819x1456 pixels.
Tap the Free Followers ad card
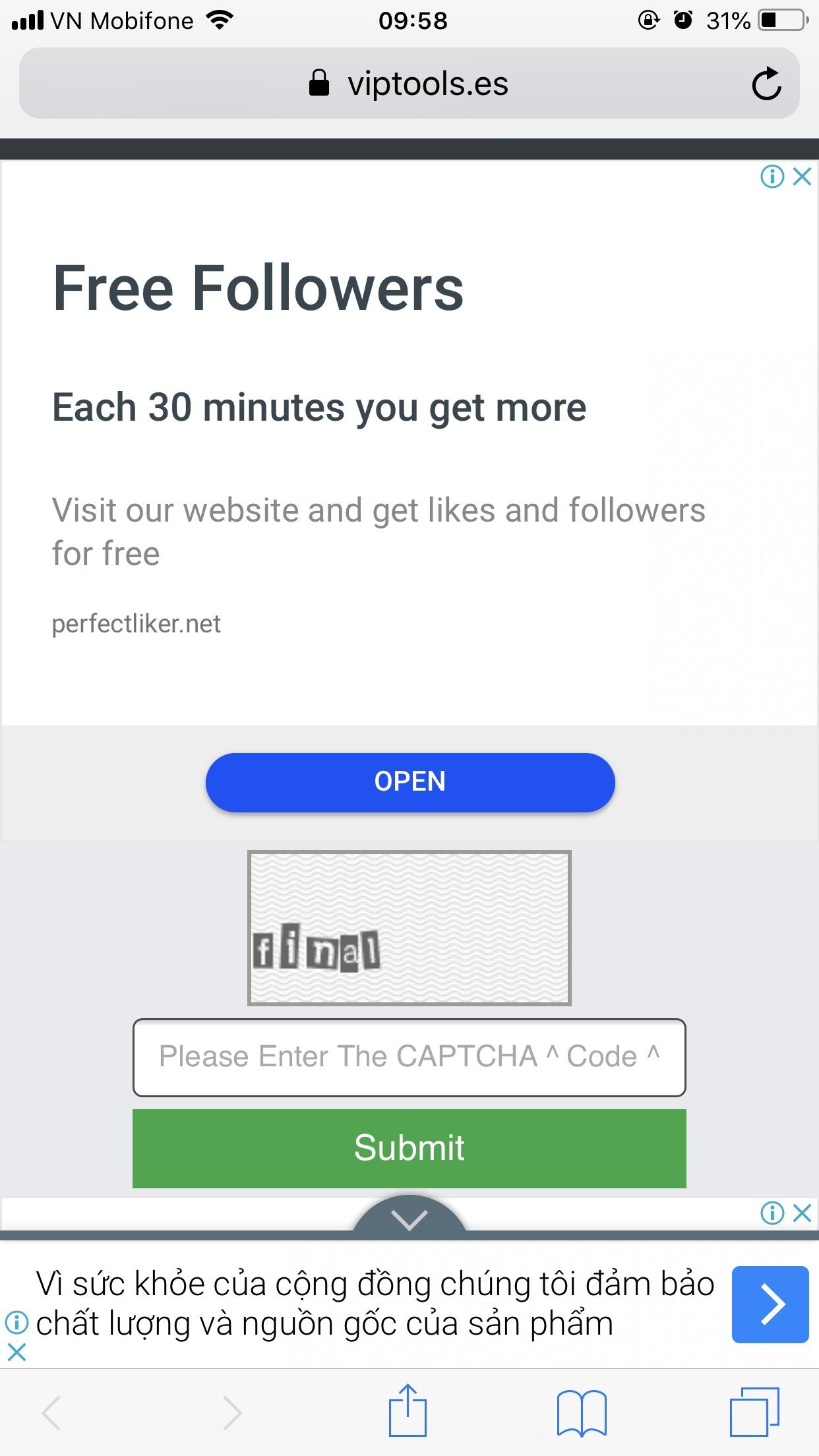(409, 443)
